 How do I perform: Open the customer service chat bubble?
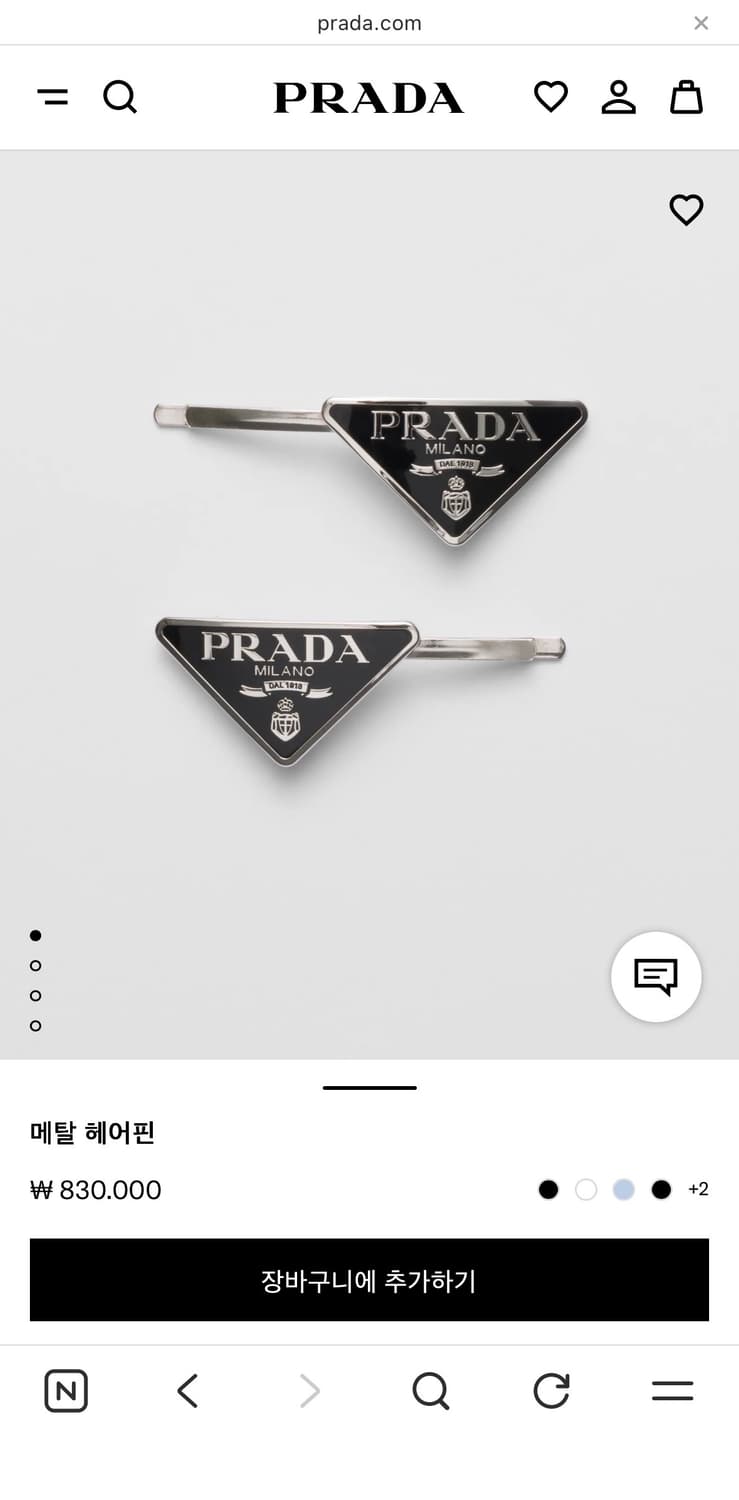pos(656,977)
